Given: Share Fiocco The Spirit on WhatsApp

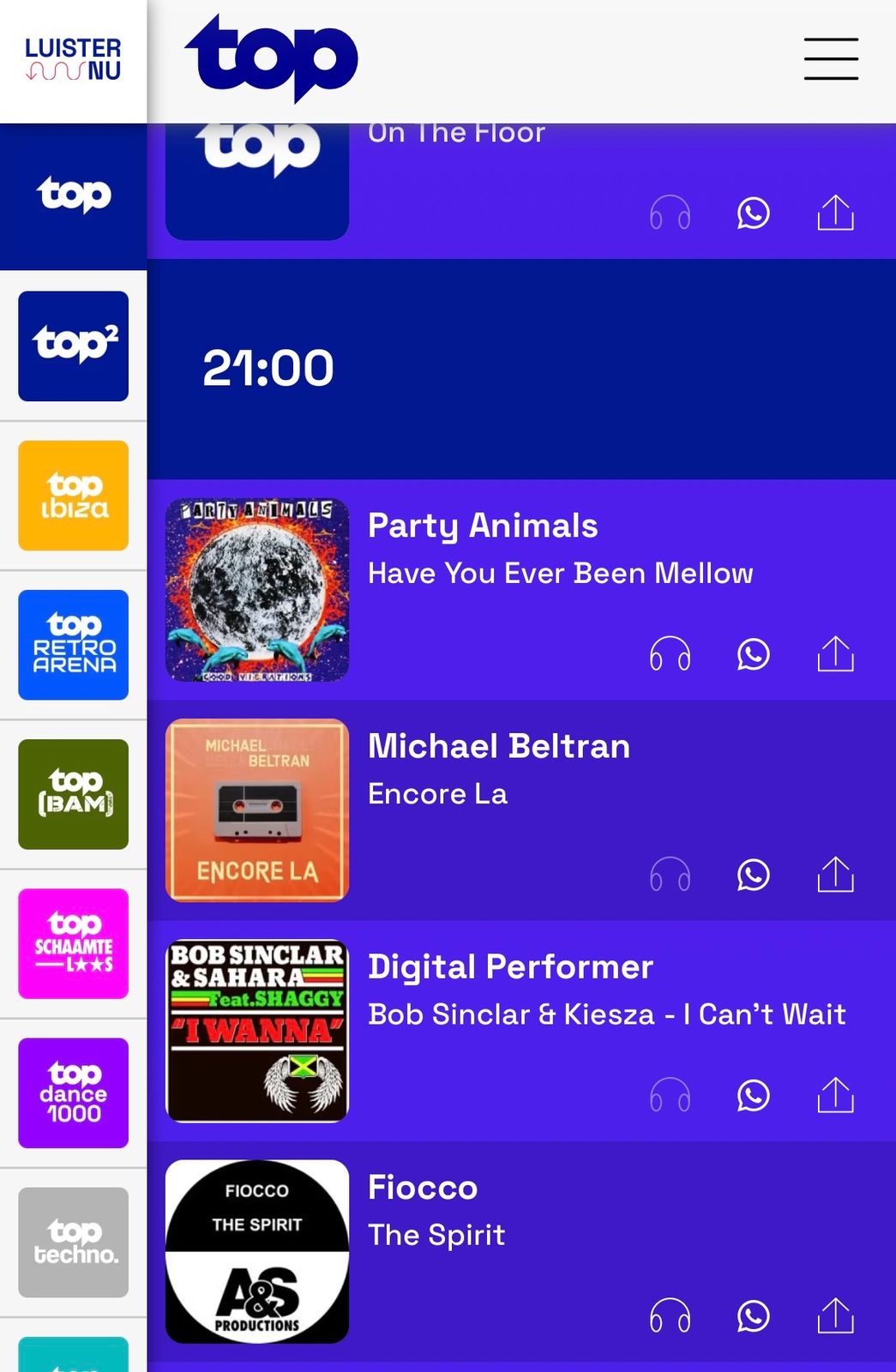Looking at the screenshot, I should 753,1316.
